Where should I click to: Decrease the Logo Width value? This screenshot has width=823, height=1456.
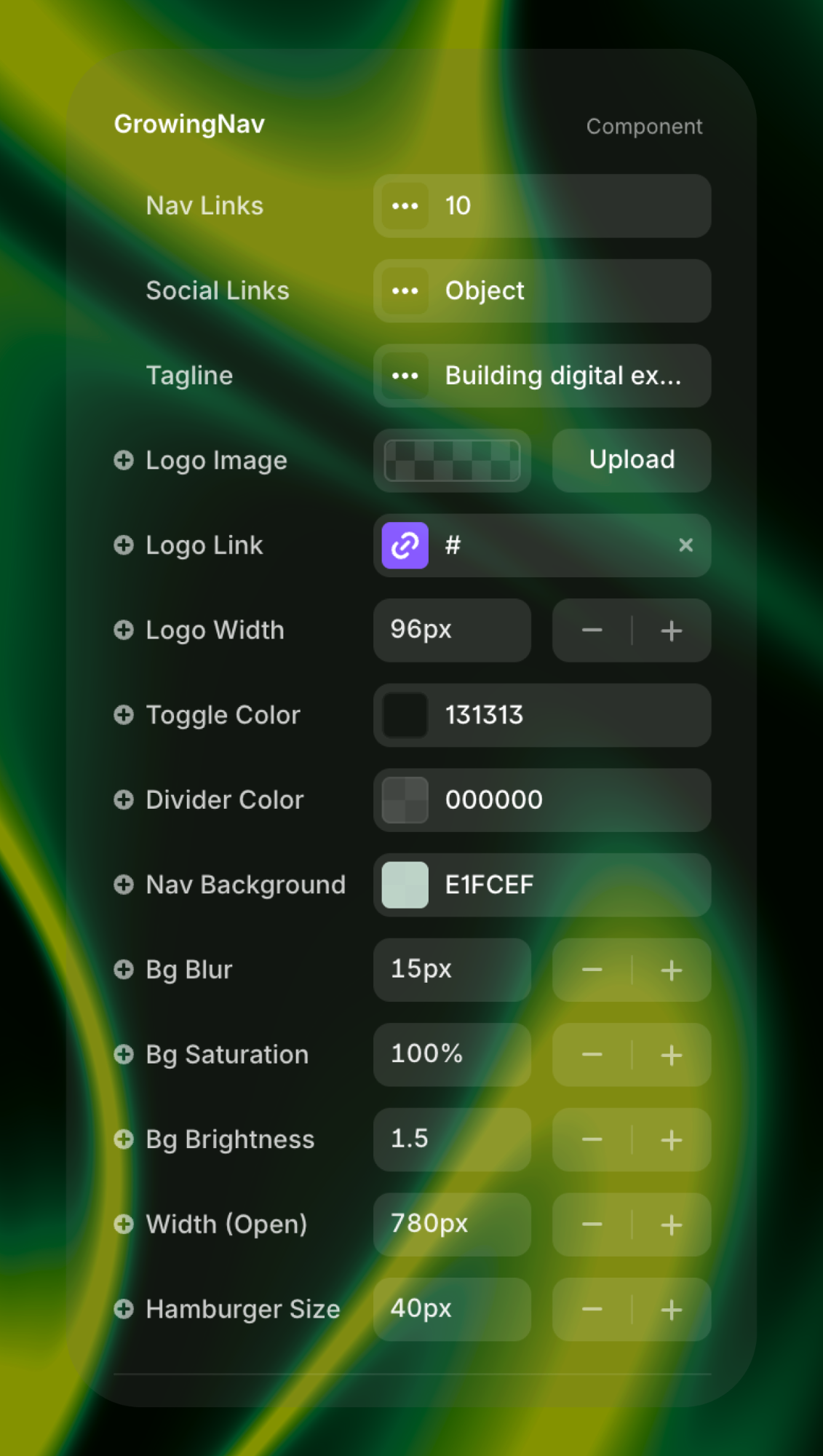(592, 630)
